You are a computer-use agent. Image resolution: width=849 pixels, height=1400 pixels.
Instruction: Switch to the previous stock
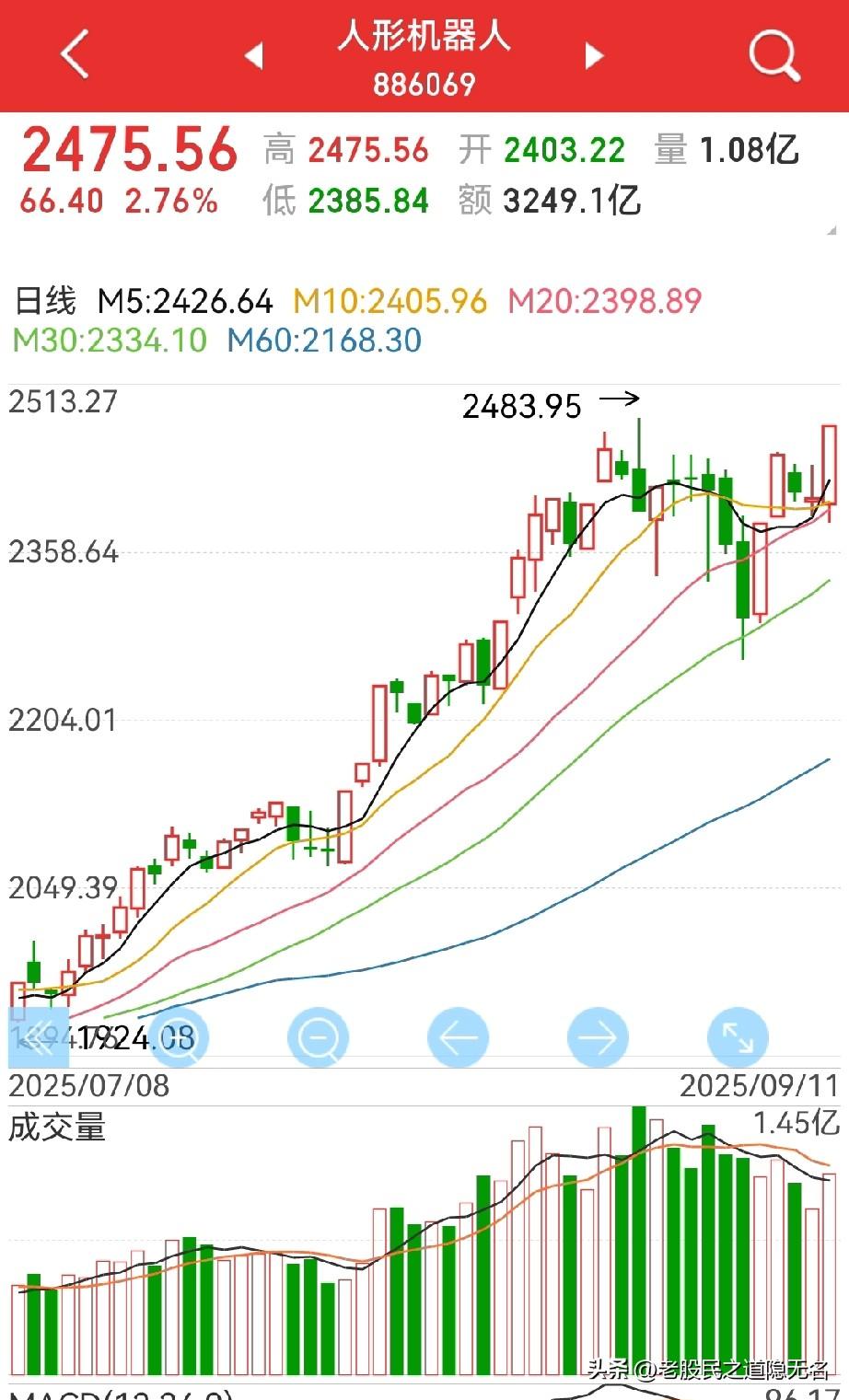tap(253, 55)
